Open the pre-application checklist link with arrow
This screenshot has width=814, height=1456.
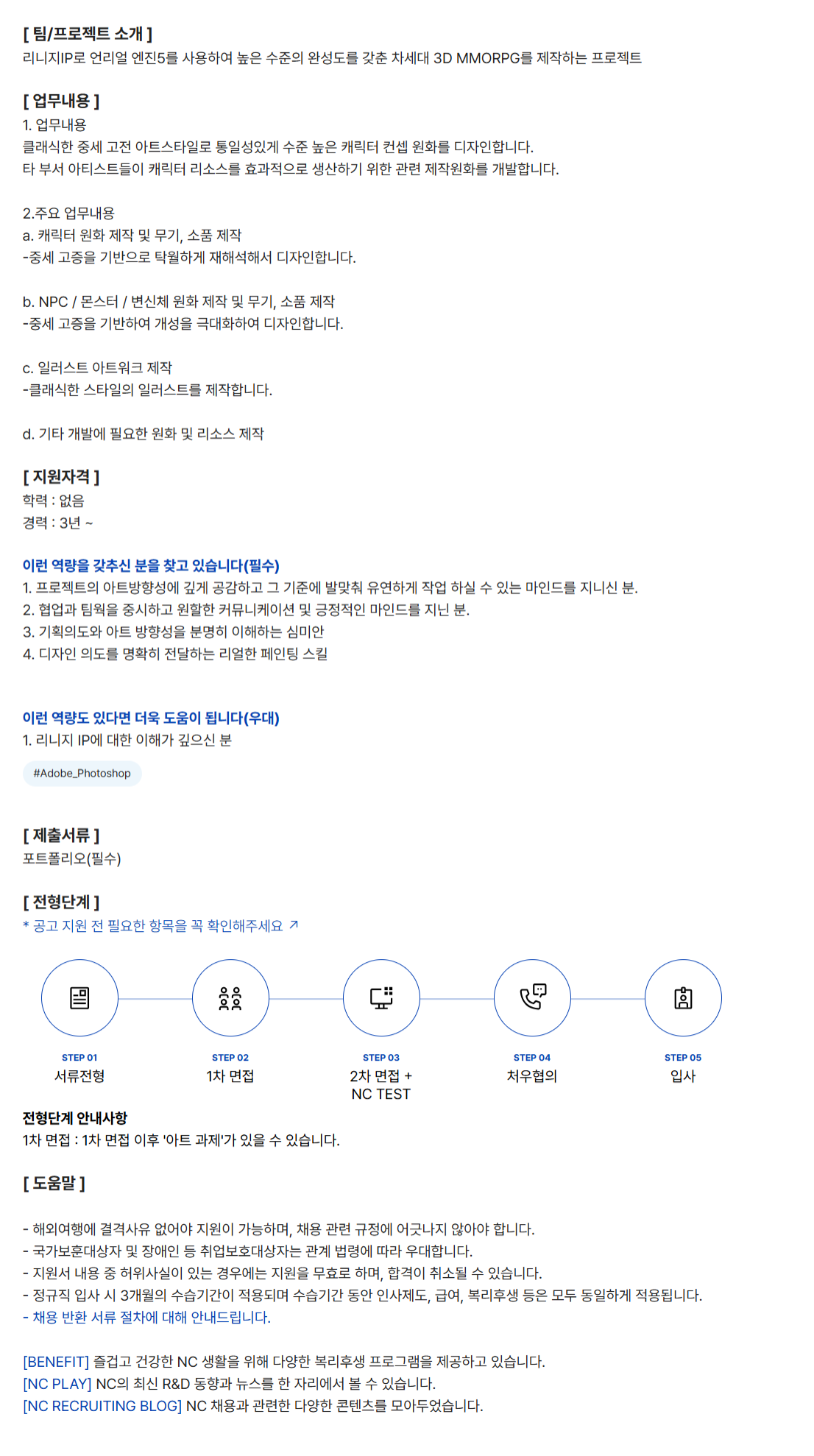(x=161, y=925)
